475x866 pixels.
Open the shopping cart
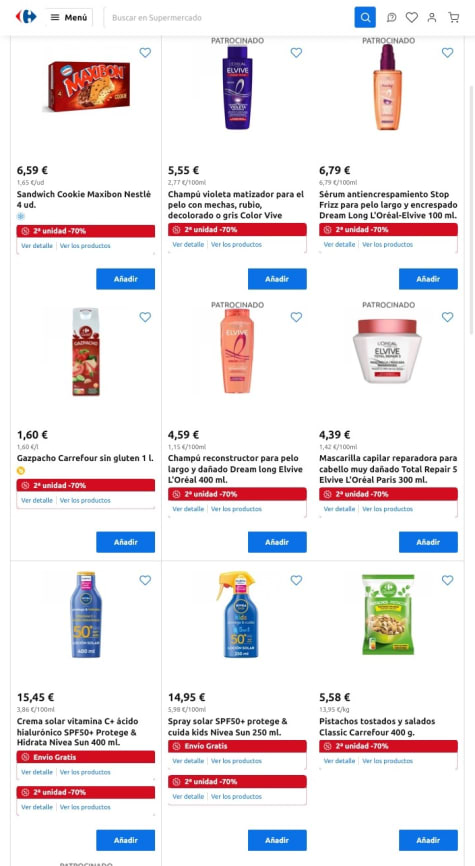click(453, 18)
